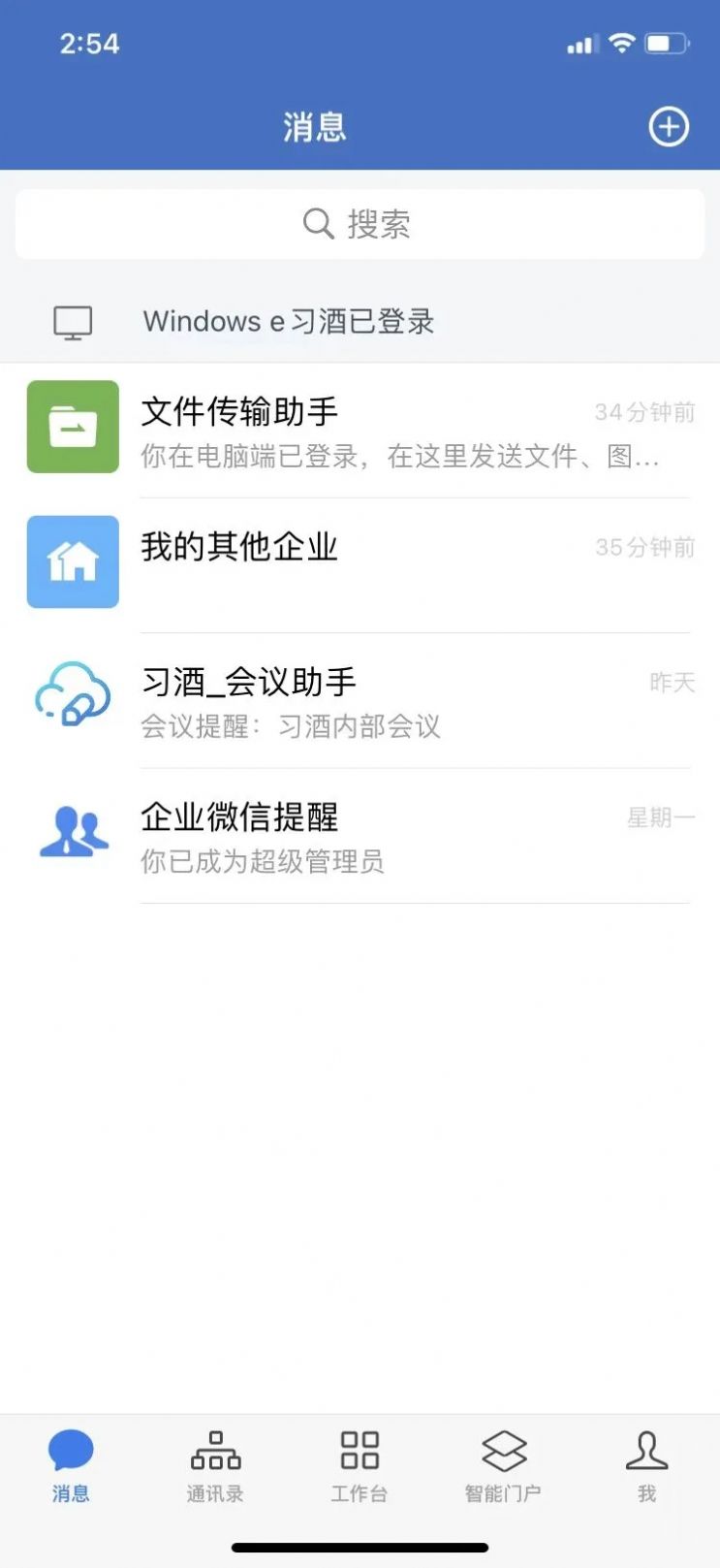
Task: Tap the Windows desktop login monitor icon
Action: click(73, 320)
